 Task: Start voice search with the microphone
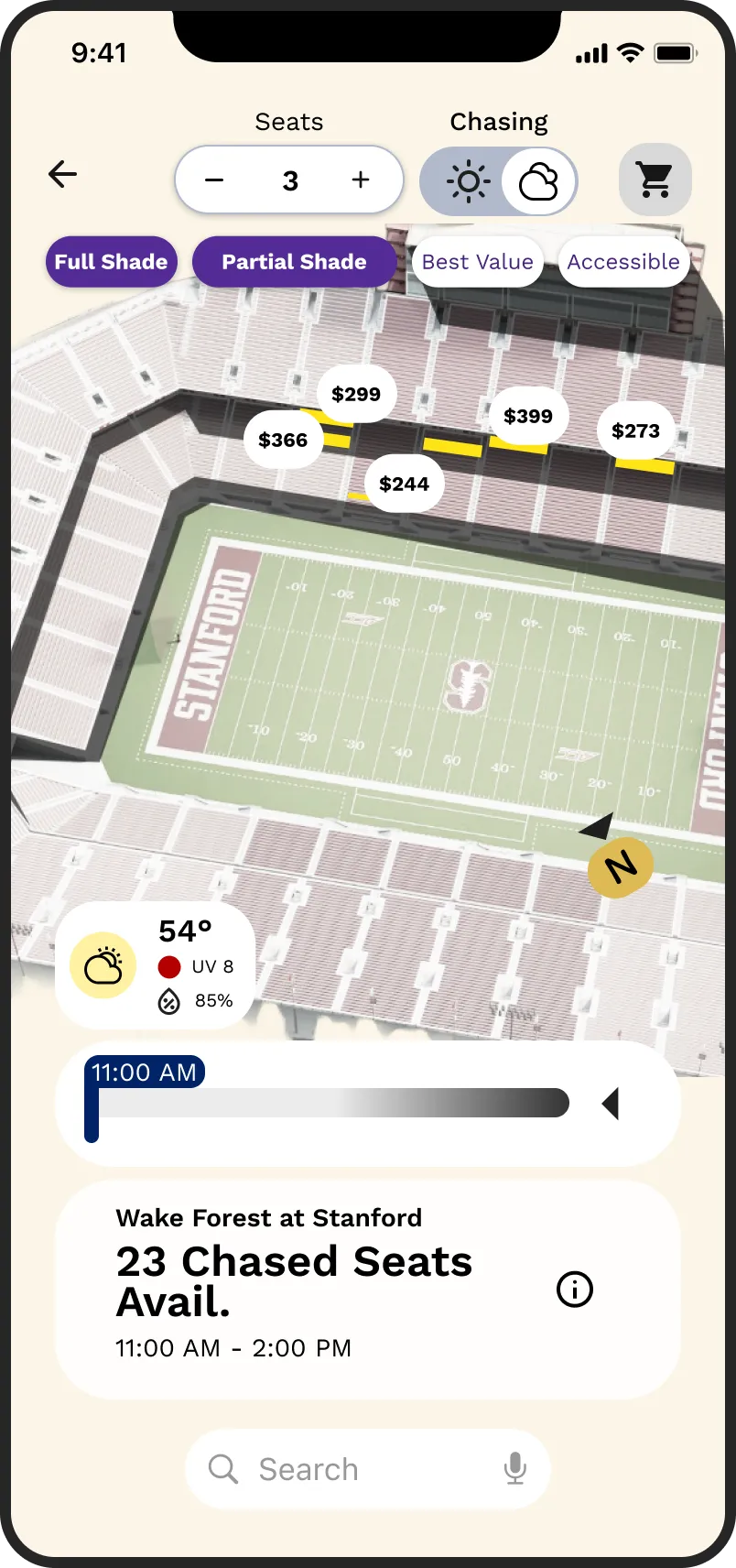(x=515, y=1469)
